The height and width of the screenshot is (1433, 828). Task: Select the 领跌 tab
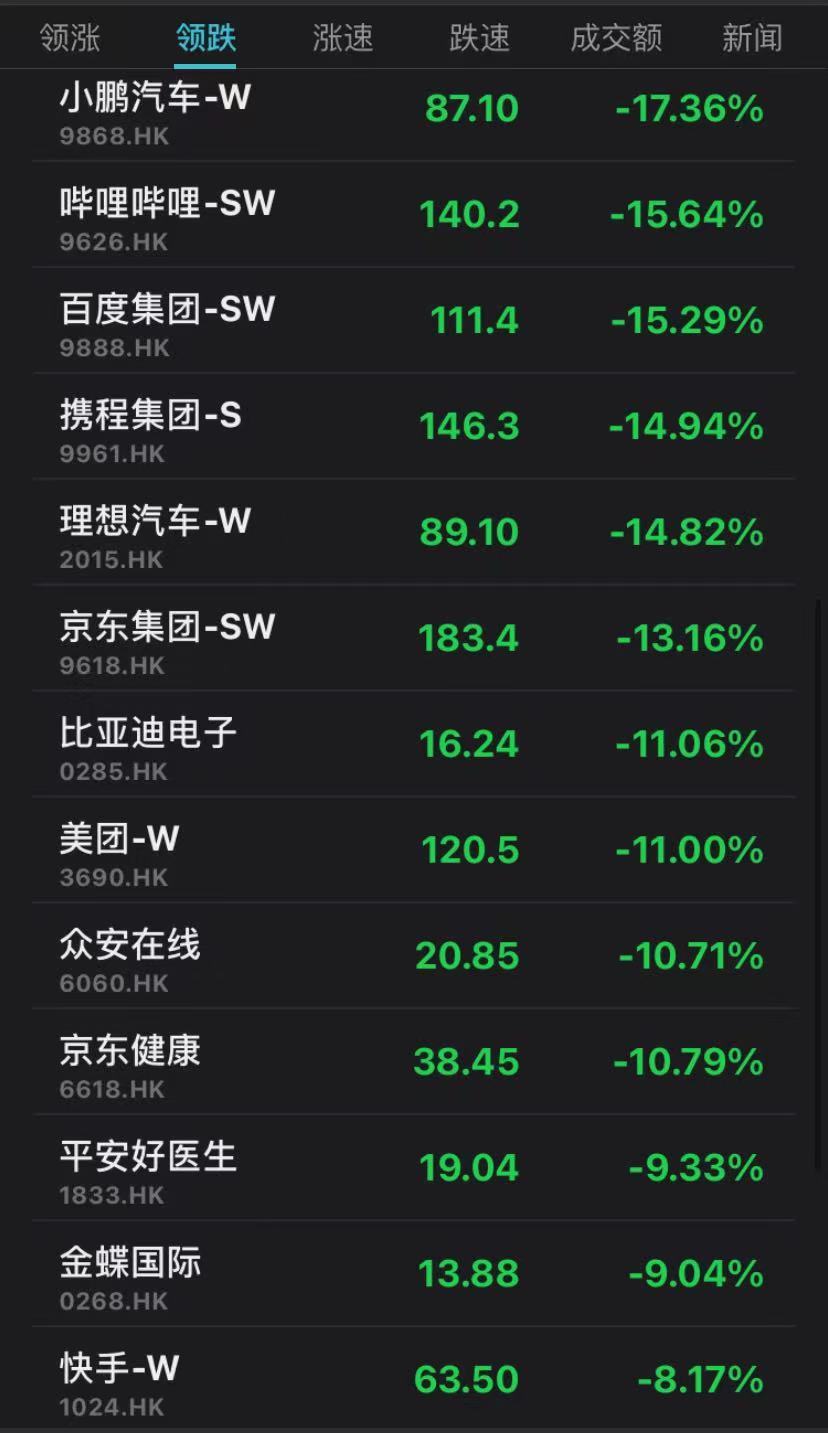pyautogui.click(x=206, y=38)
